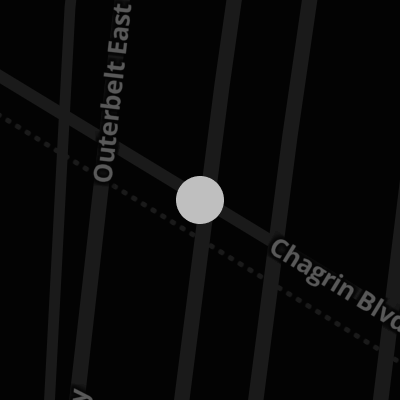The width and height of the screenshot is (400, 400).
Task: Tap the location marker on Chagrin Blvd
Action: tap(200, 200)
